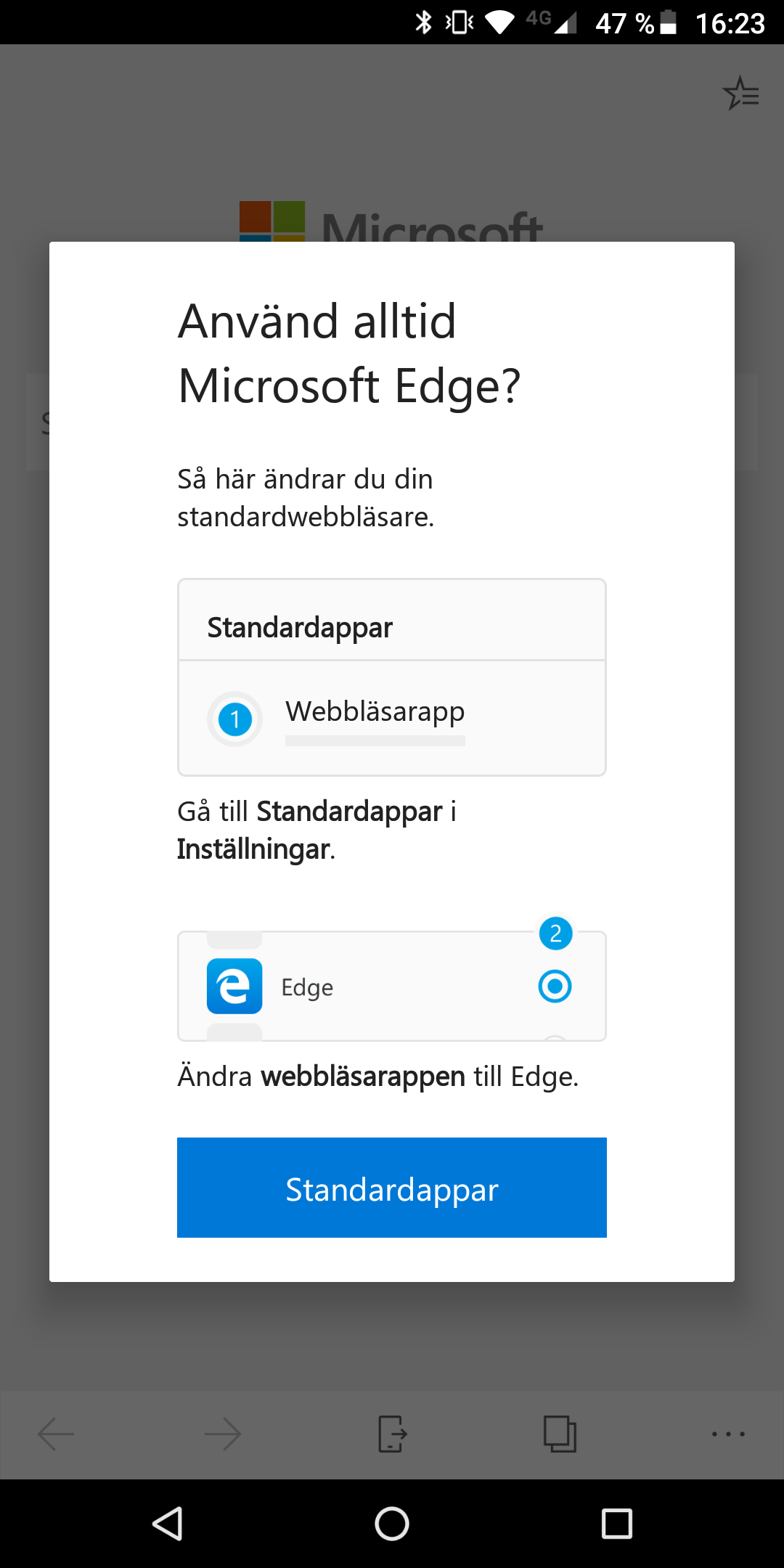Go back with the system back button
784x1568 pixels.
(168, 1524)
